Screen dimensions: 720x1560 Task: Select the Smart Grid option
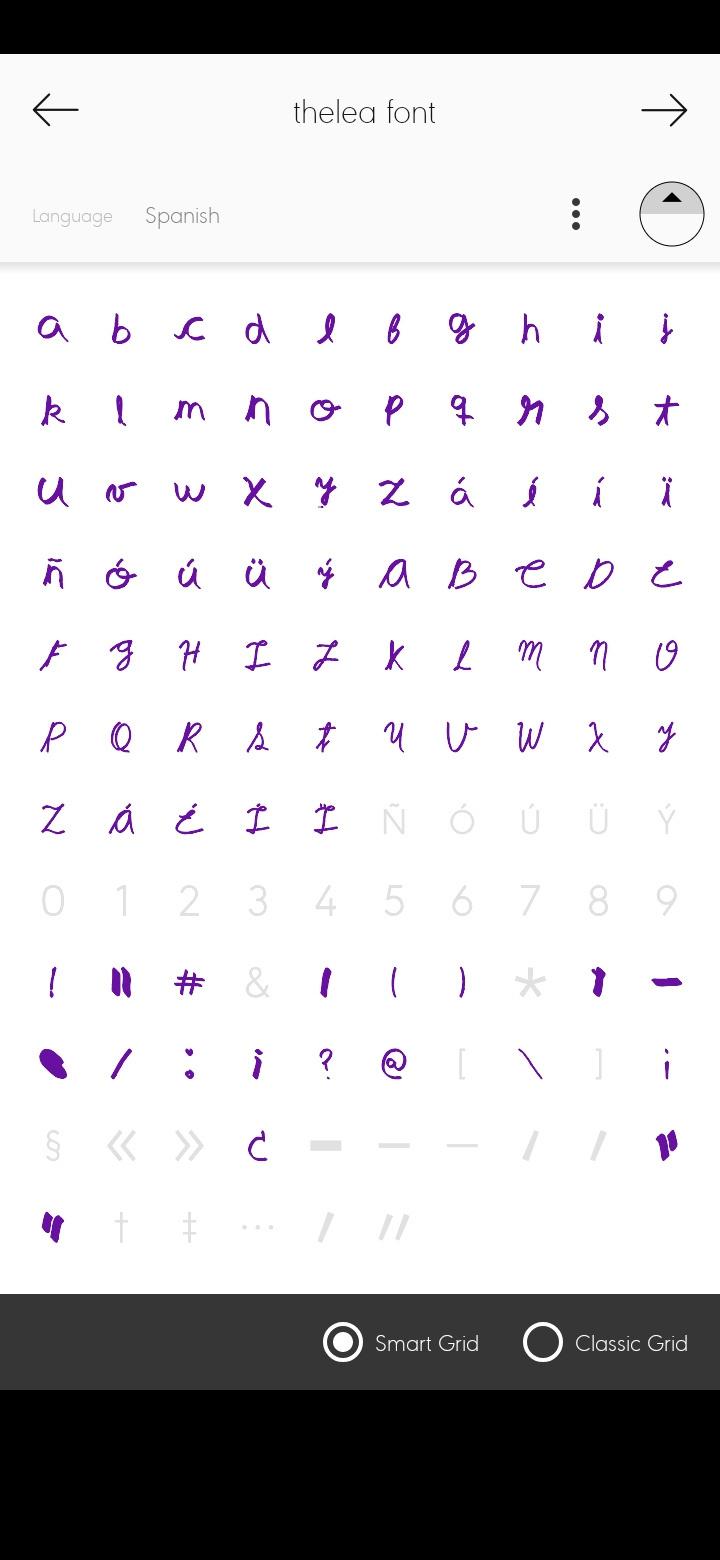(343, 1342)
